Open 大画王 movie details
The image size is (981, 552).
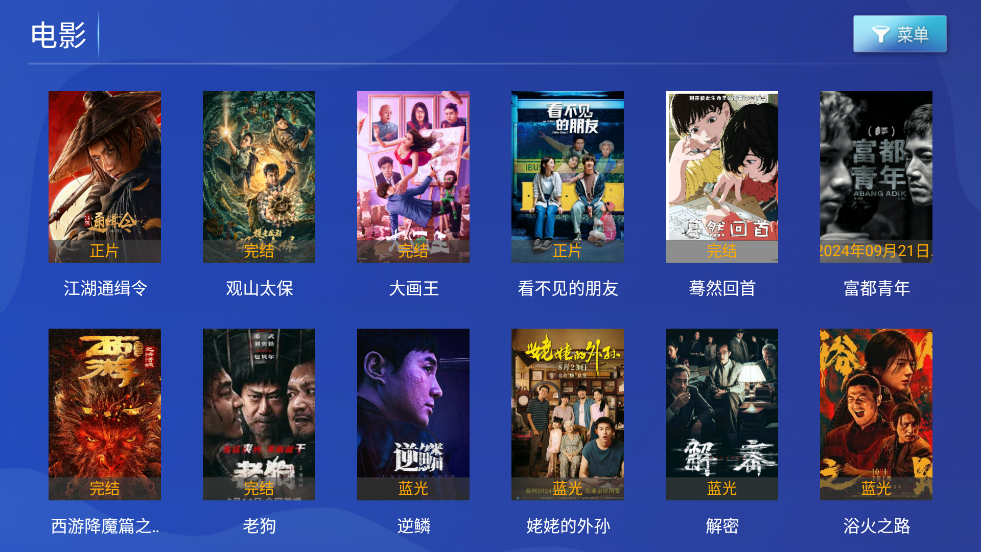pos(413,177)
